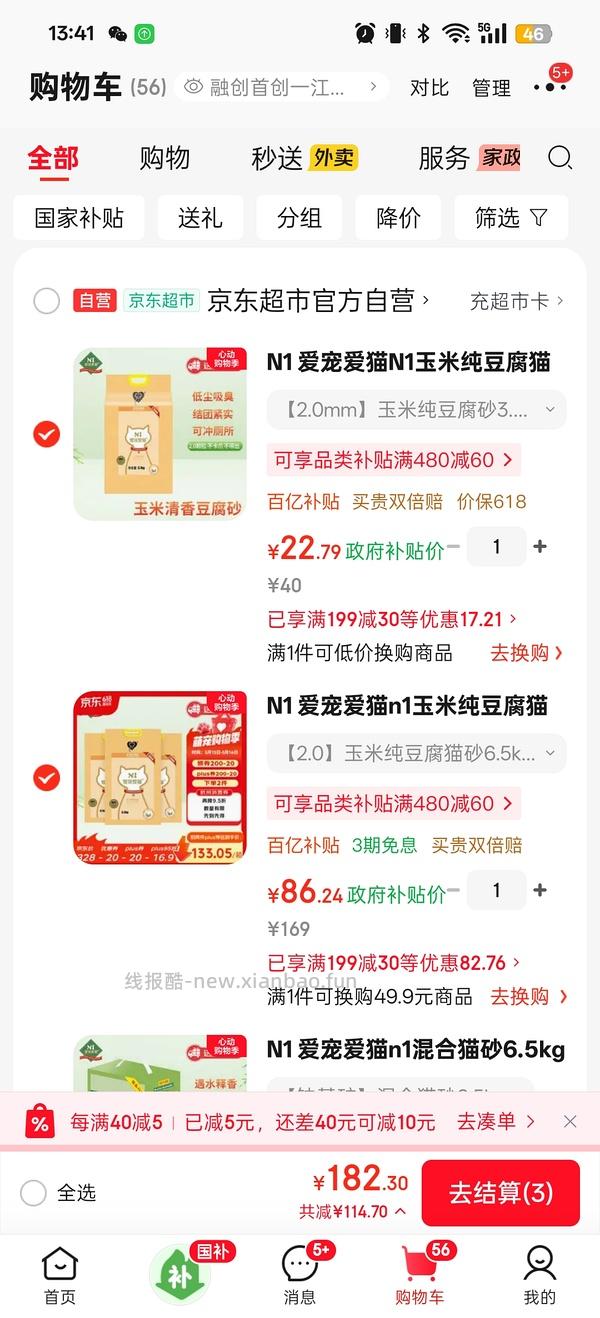This screenshot has height=1318, width=600.
Task: Open the 筛选 filter
Action: point(511,217)
